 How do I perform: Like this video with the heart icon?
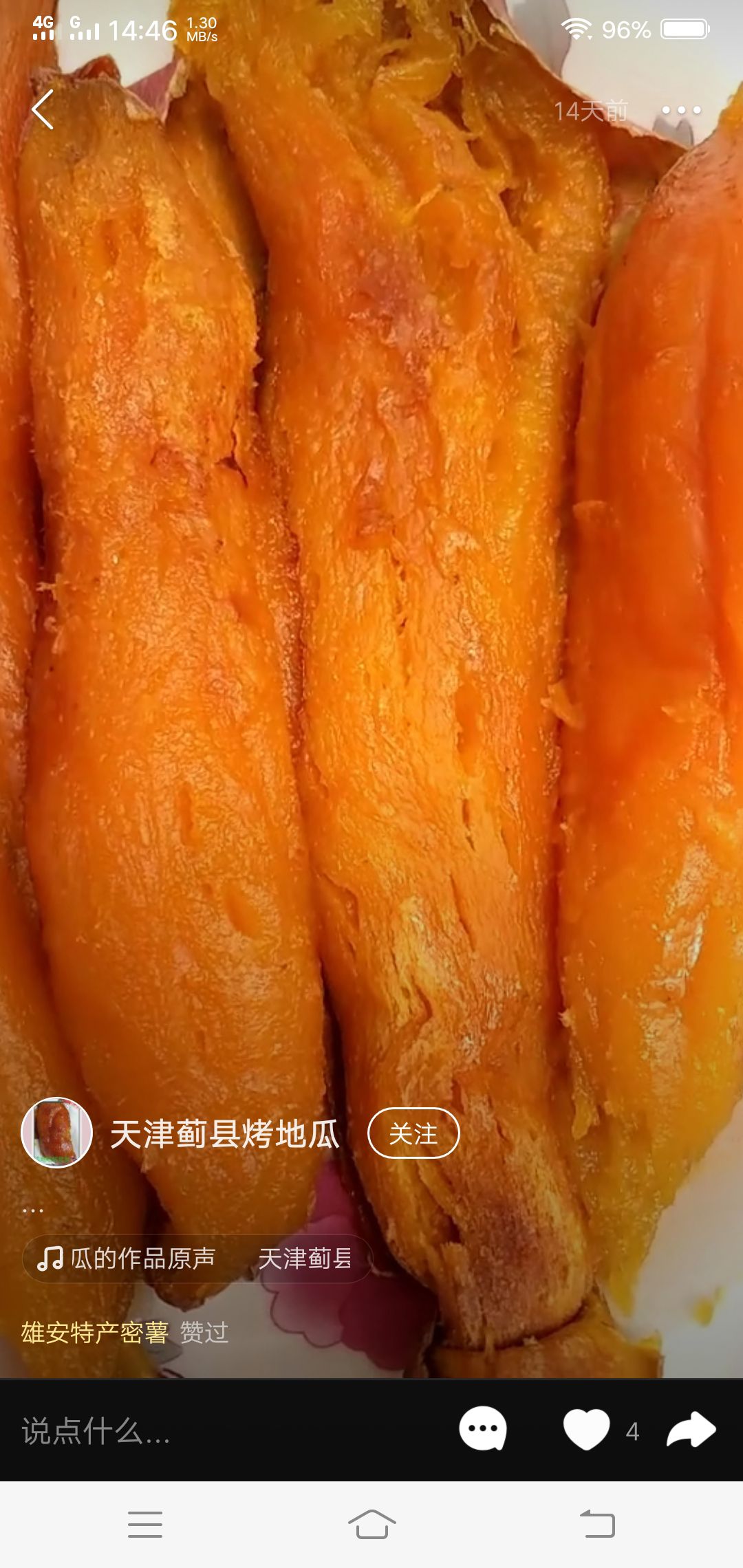click(x=586, y=1429)
